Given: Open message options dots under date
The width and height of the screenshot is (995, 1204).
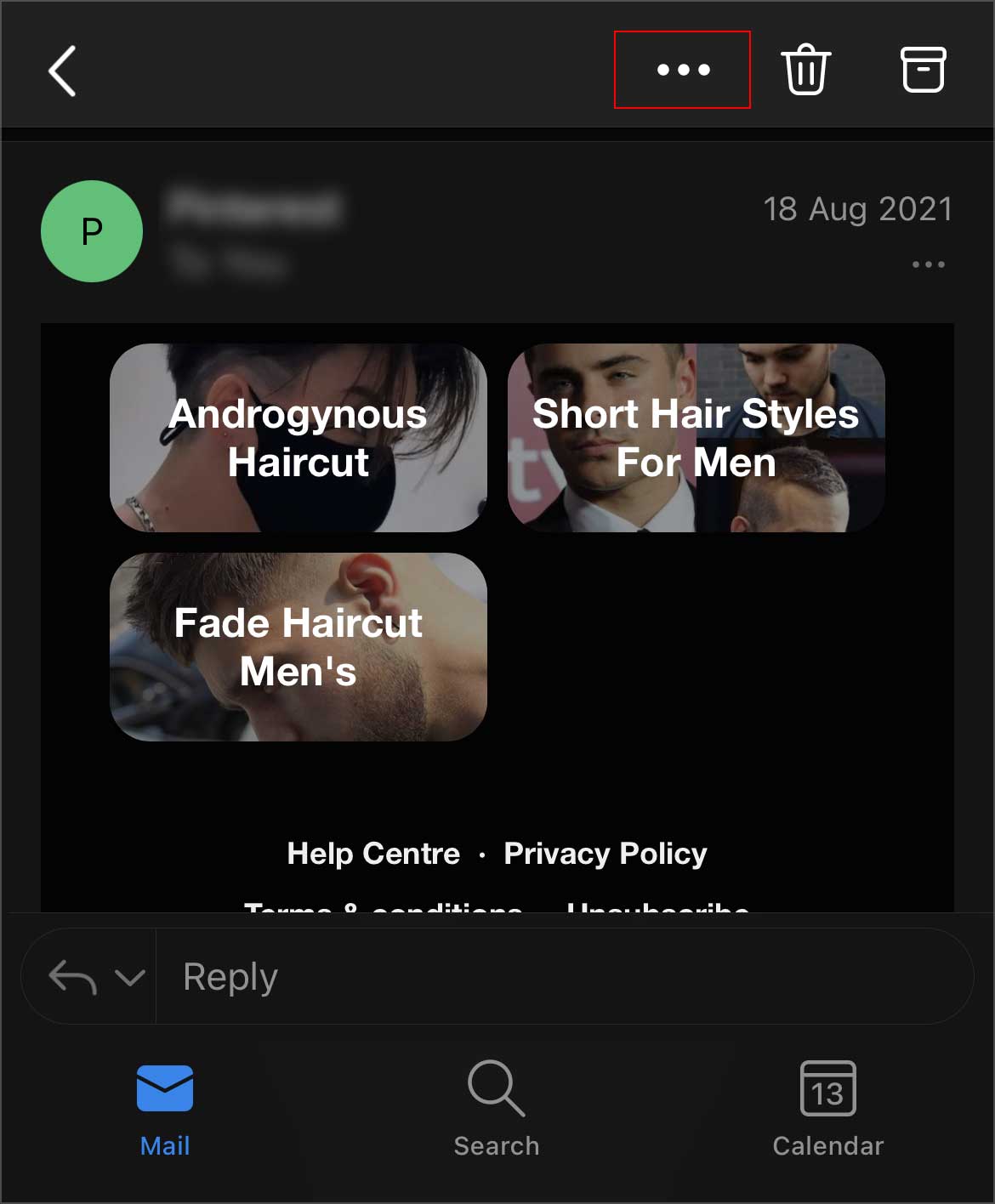Looking at the screenshot, I should click(x=928, y=264).
